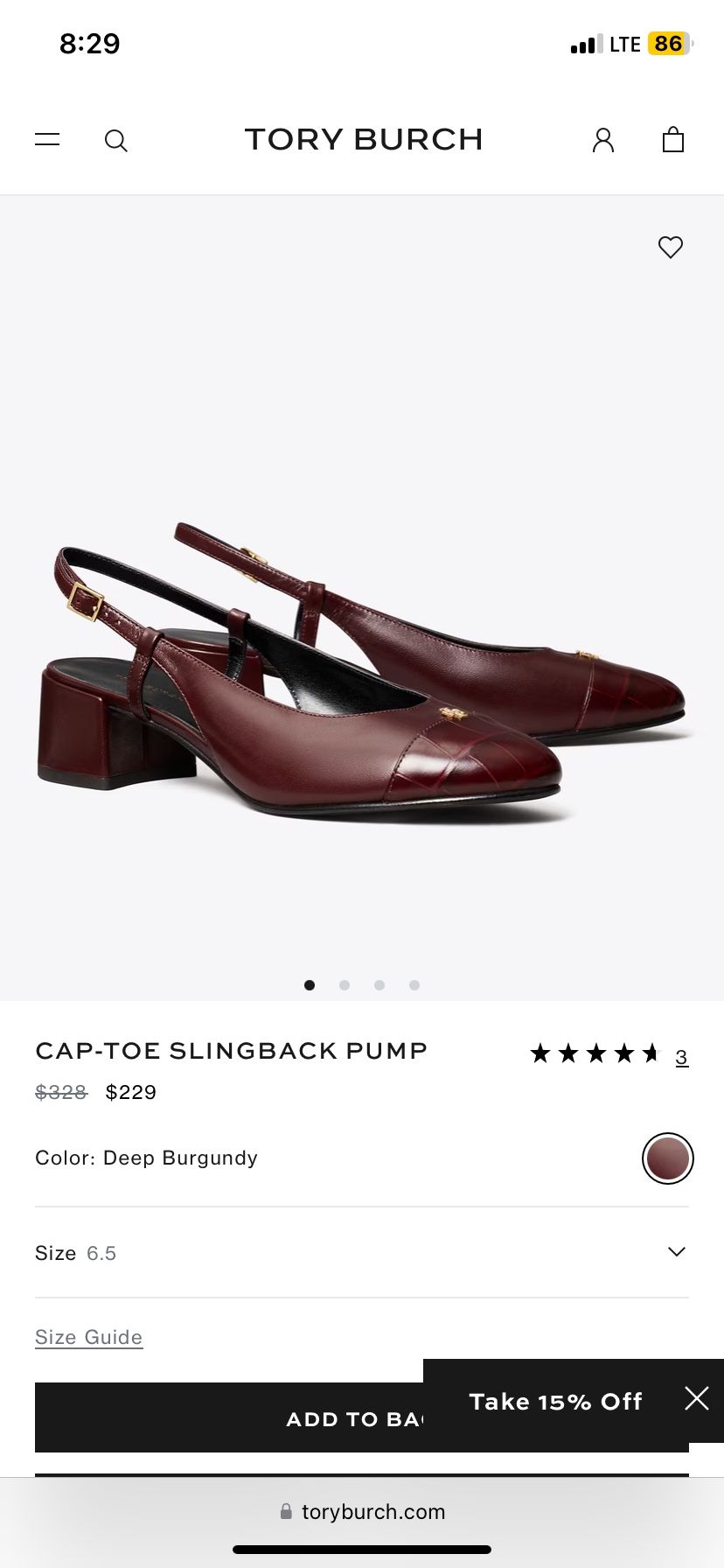The width and height of the screenshot is (724, 1568).
Task: Open the hamburger navigation menu
Action: (x=47, y=140)
